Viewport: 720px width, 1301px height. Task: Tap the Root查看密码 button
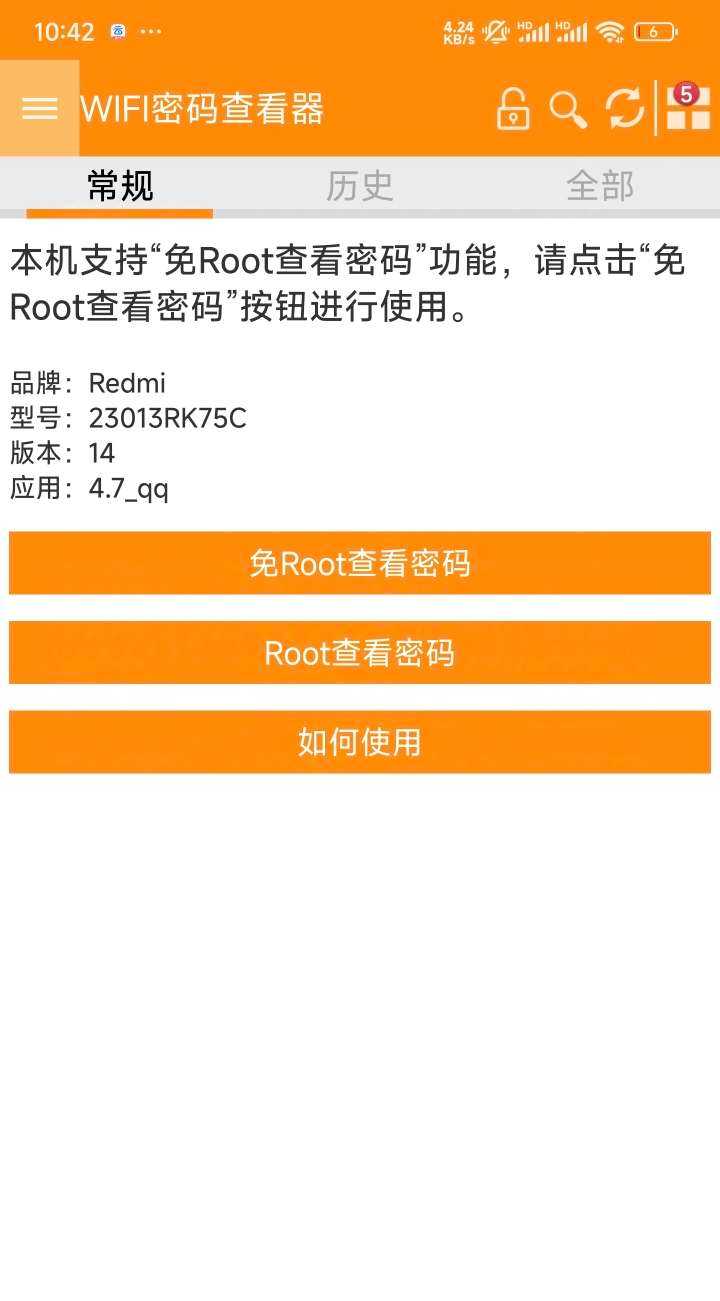pyautogui.click(x=360, y=652)
